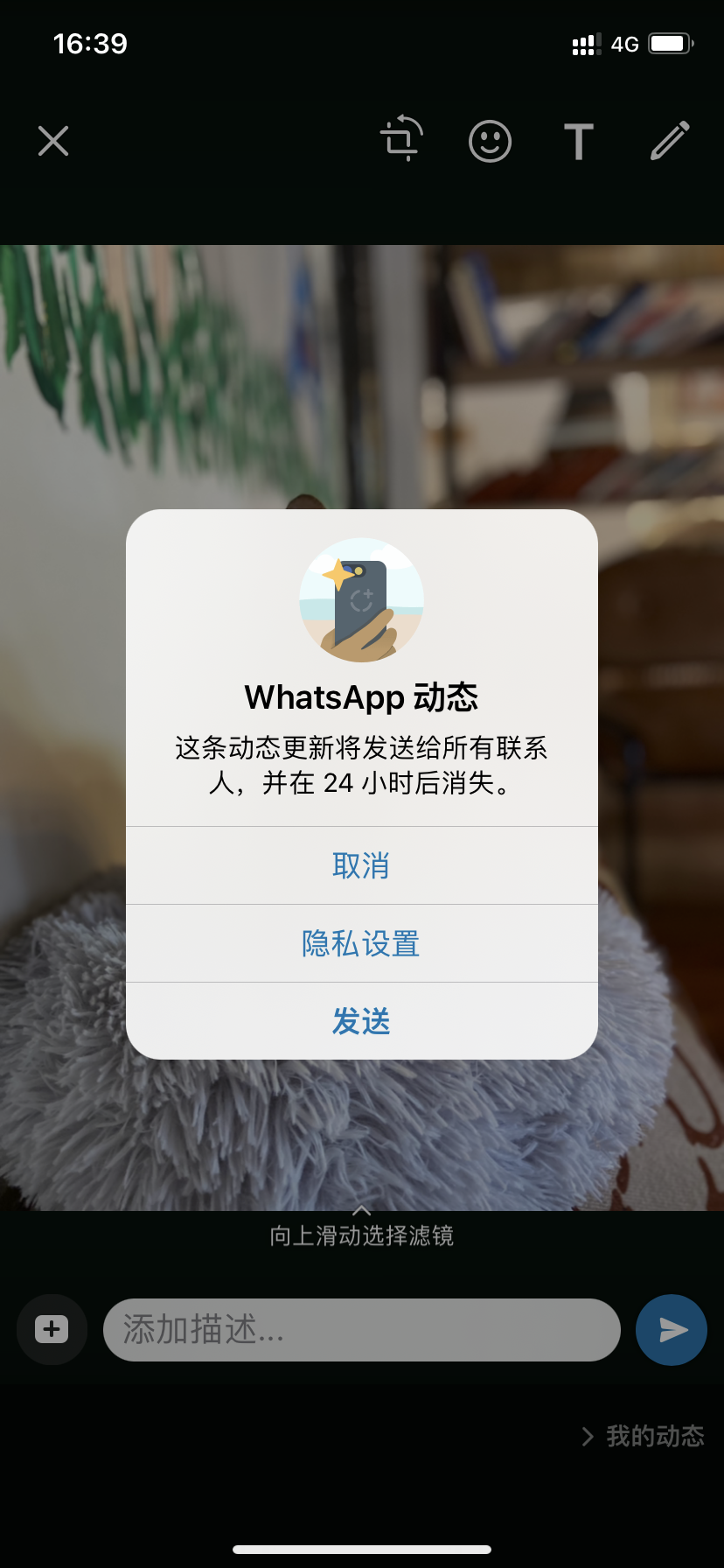The image size is (724, 1568).
Task: Tap the clock showing 16:39
Action: tap(91, 43)
